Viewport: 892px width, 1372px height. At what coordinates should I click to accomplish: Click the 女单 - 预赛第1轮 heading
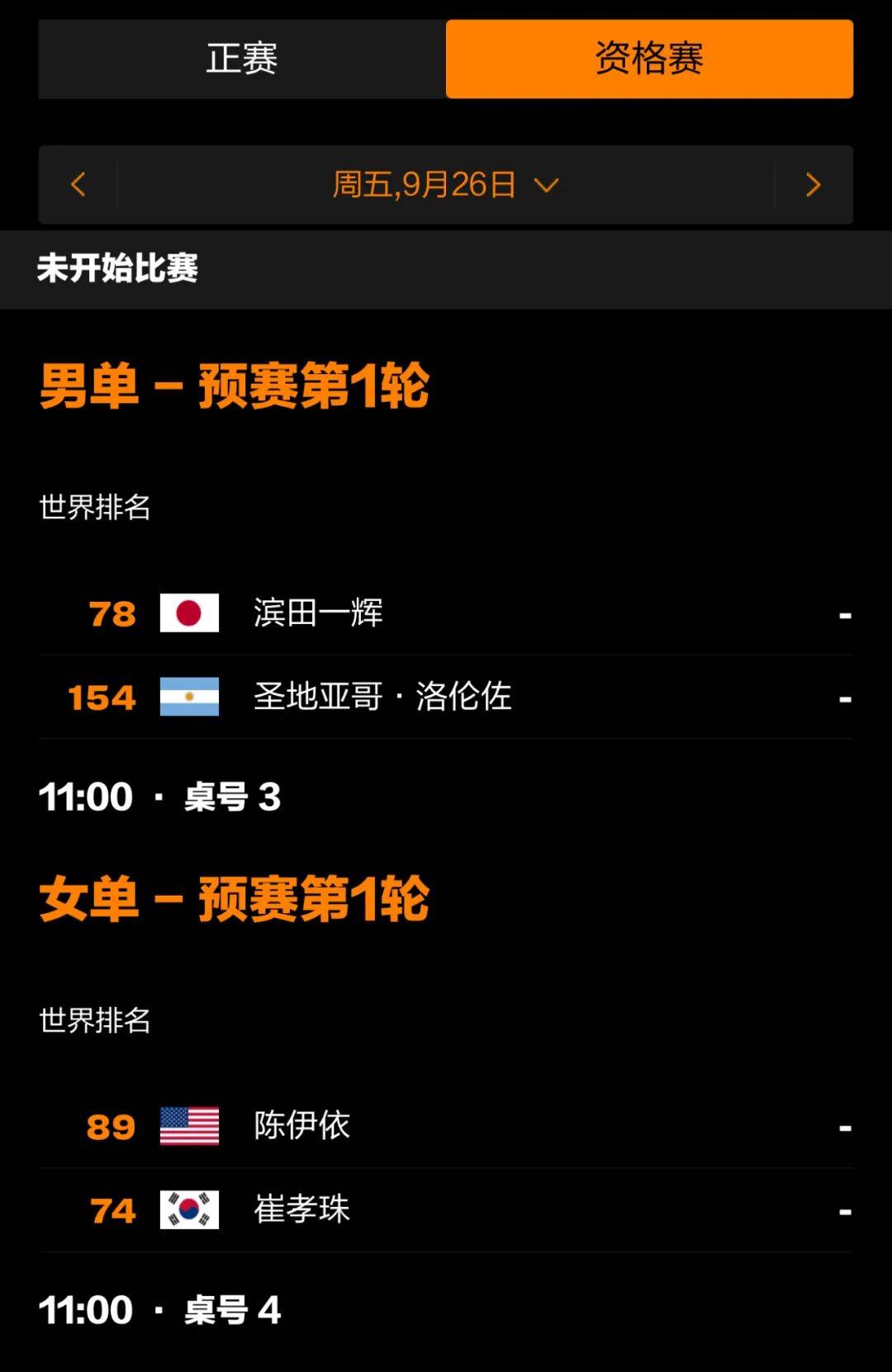[234, 901]
